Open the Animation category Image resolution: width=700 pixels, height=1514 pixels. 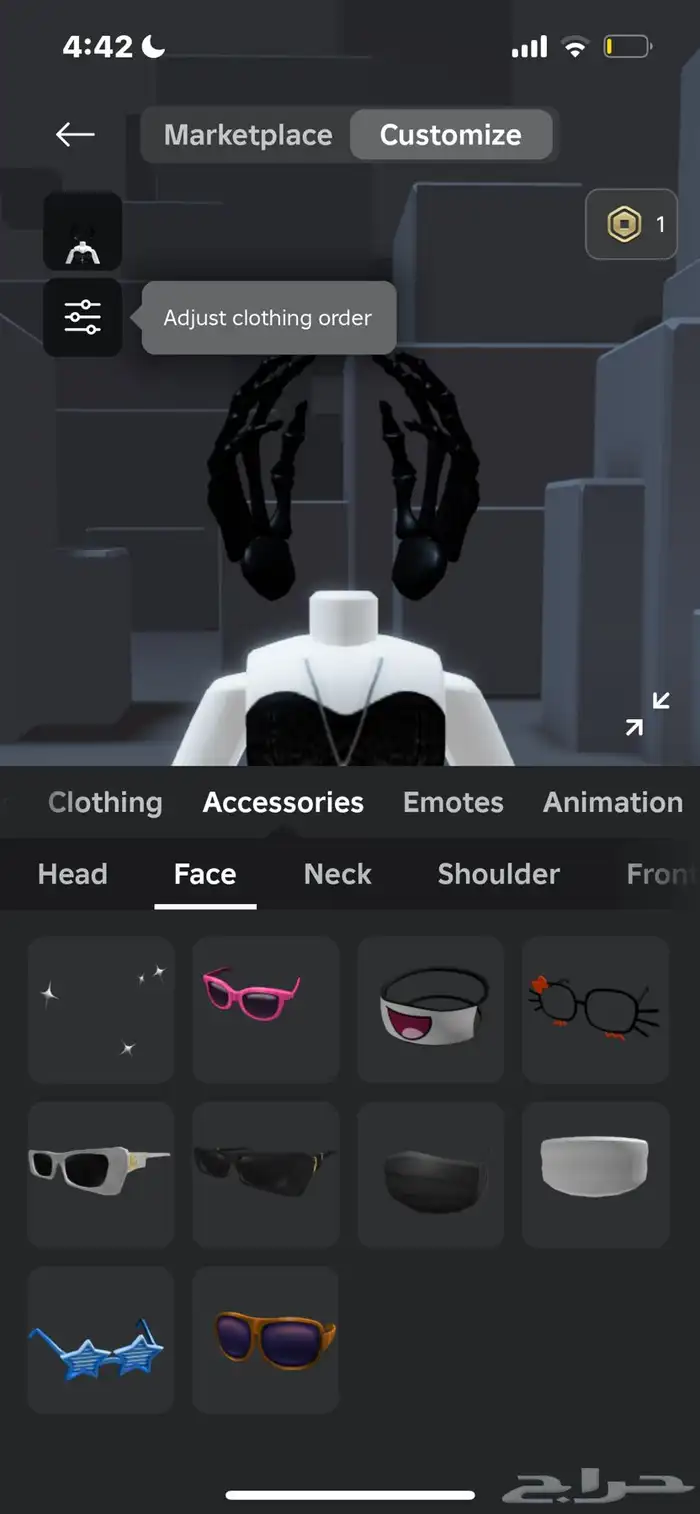tap(612, 802)
